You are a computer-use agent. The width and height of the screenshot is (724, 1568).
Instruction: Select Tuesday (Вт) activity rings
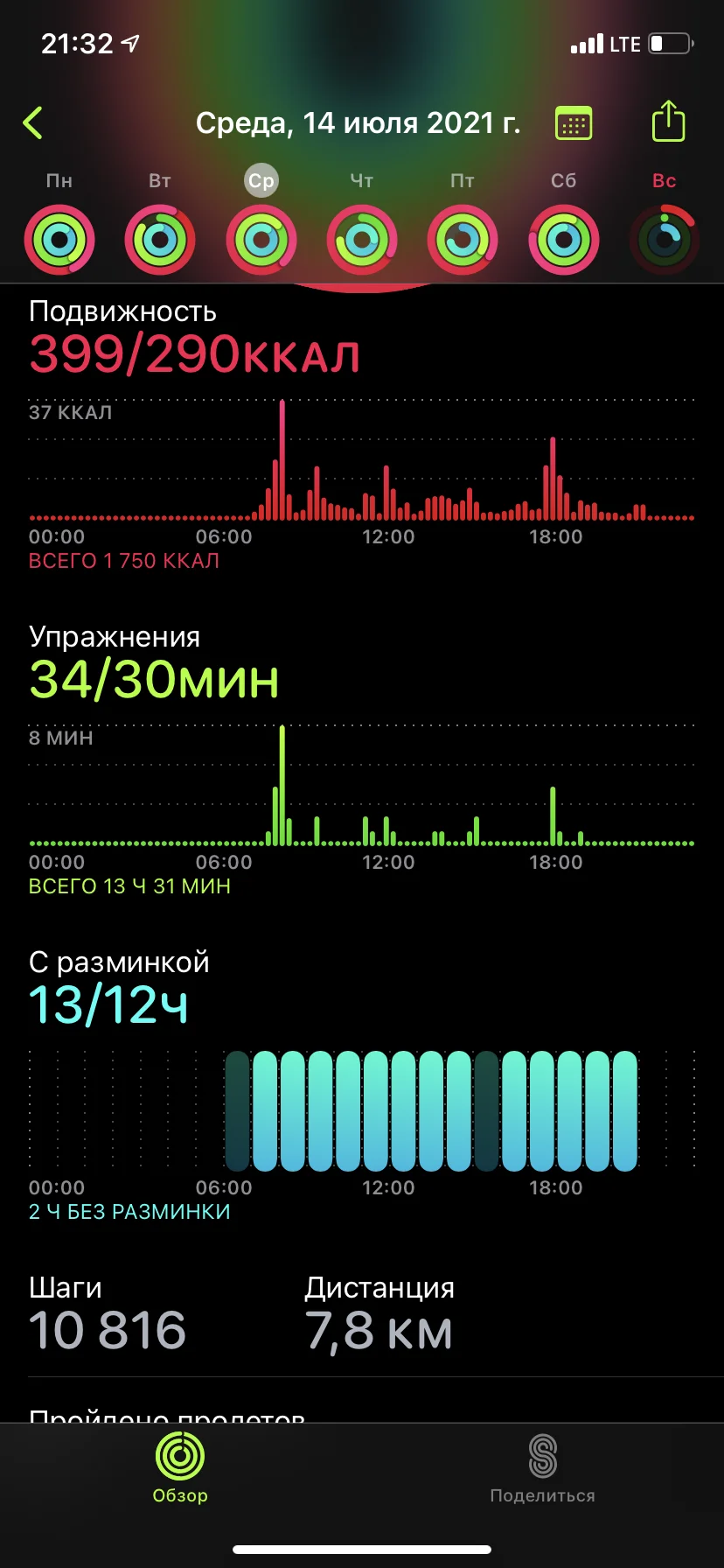coord(160,240)
